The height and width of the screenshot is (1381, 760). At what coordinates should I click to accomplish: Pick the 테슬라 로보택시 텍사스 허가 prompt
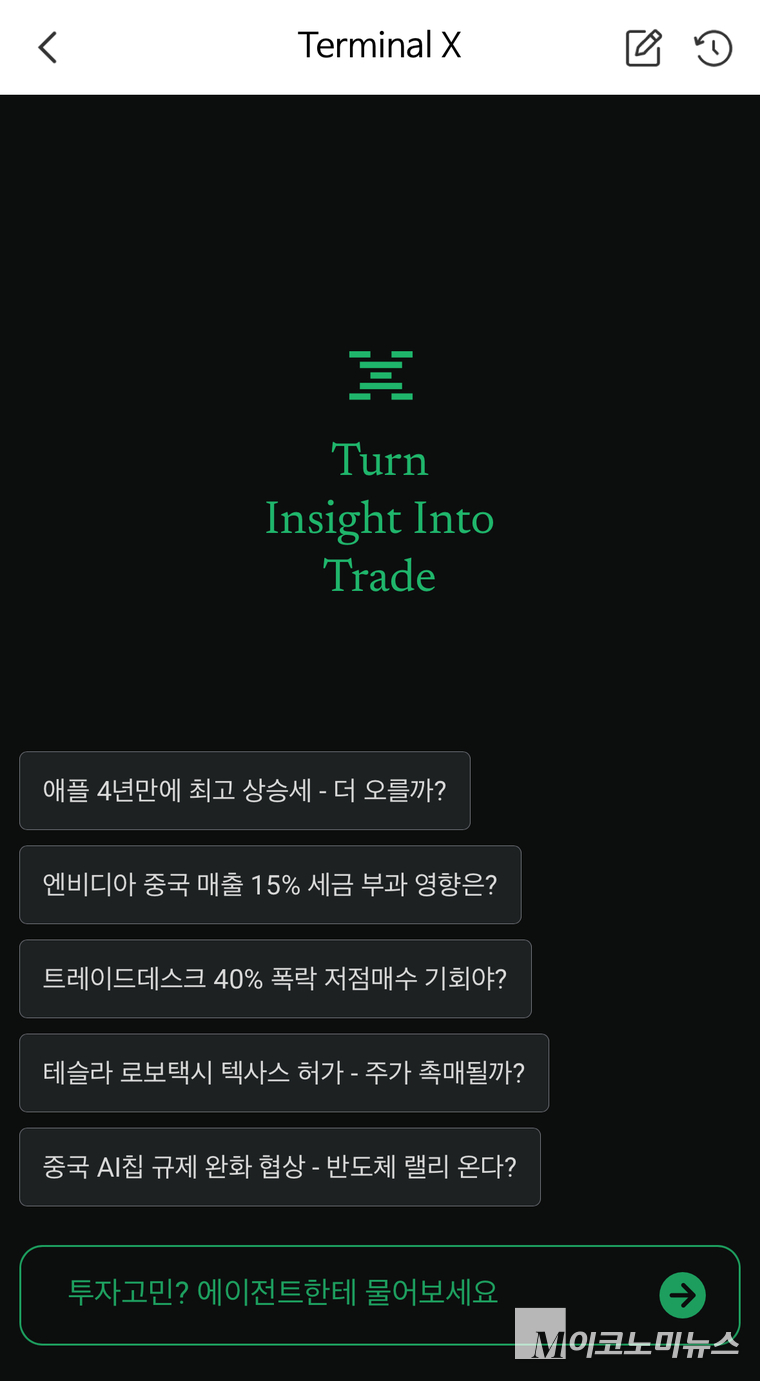(284, 1072)
